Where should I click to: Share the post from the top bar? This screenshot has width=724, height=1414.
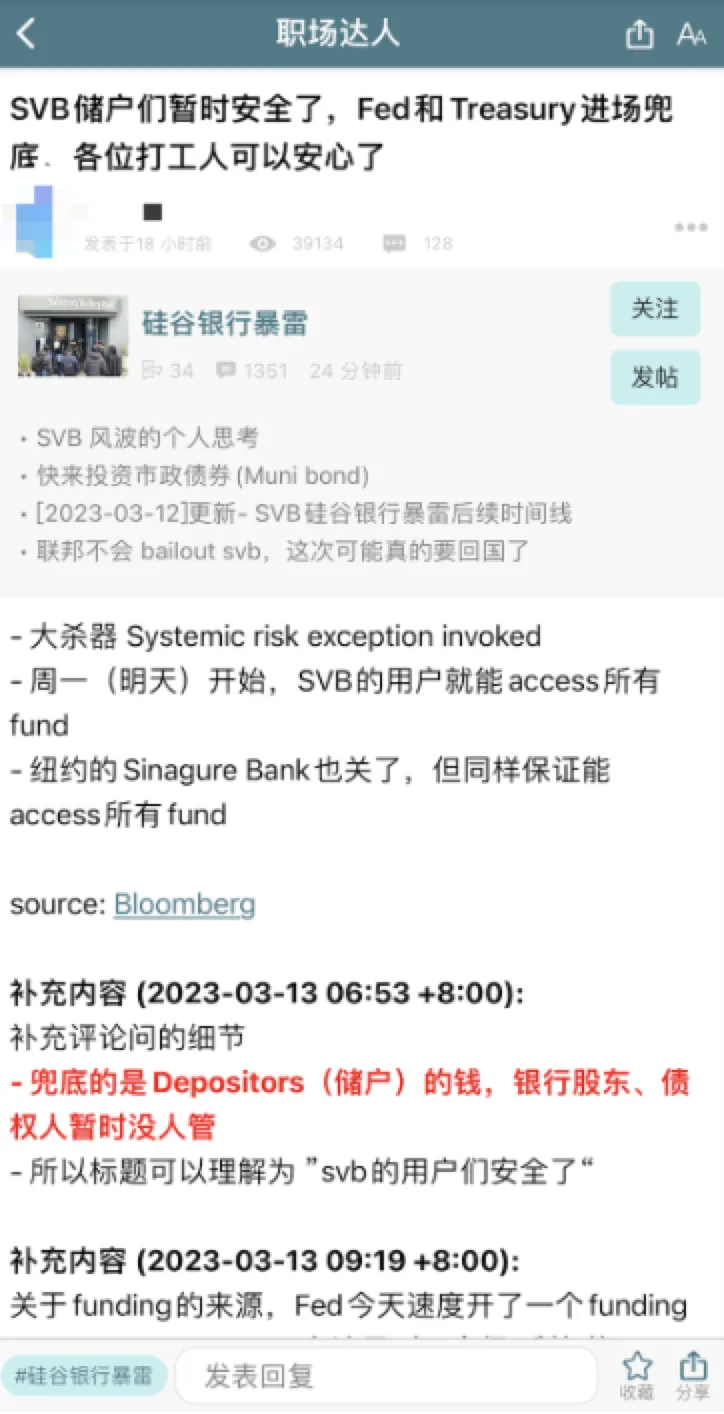coord(639,35)
